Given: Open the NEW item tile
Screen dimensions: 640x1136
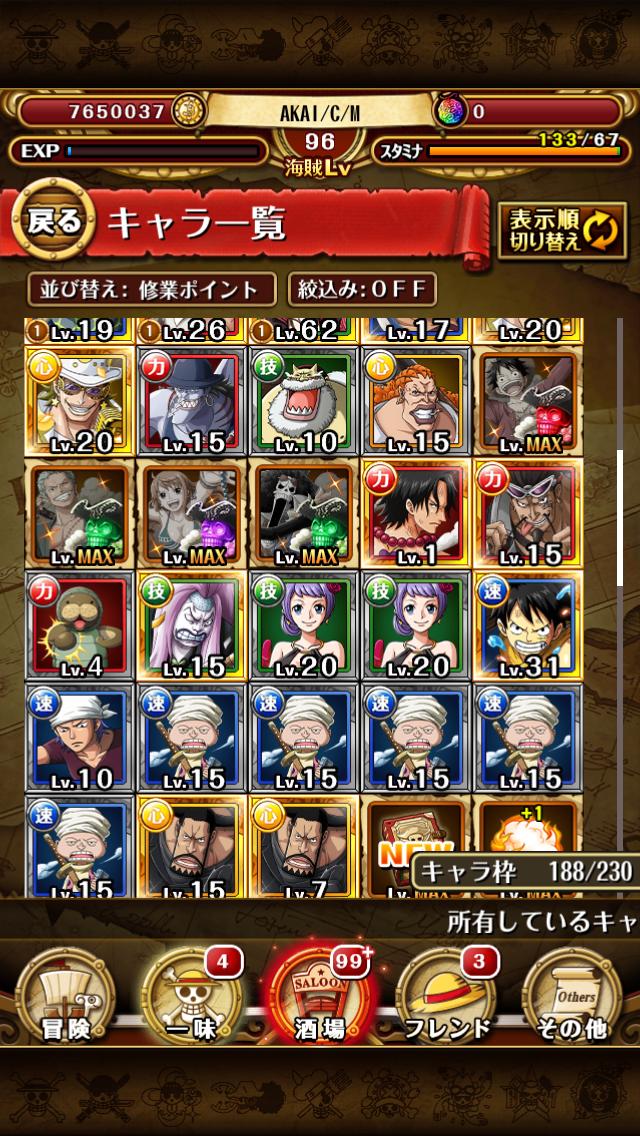Looking at the screenshot, I should pyautogui.click(x=416, y=847).
